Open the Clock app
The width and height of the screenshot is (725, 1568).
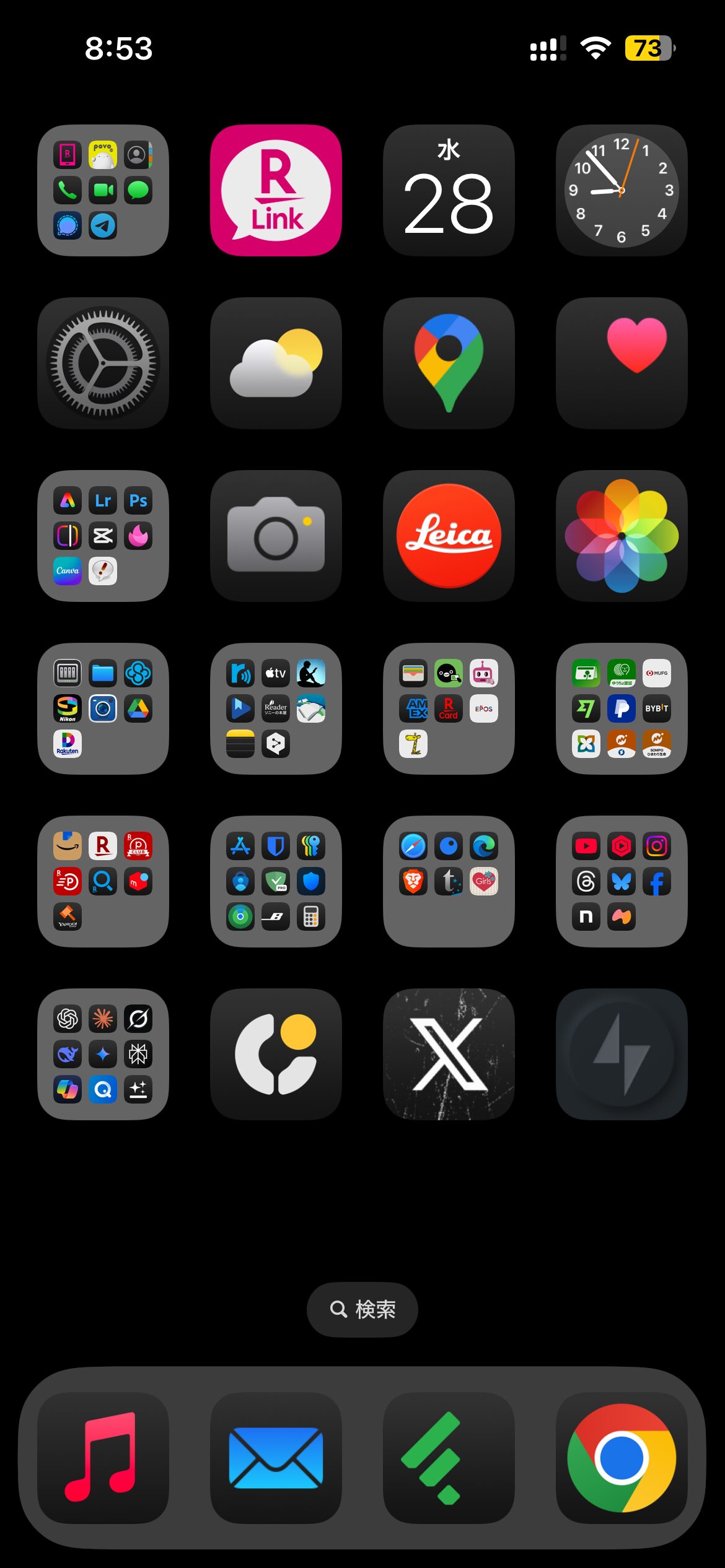point(622,190)
